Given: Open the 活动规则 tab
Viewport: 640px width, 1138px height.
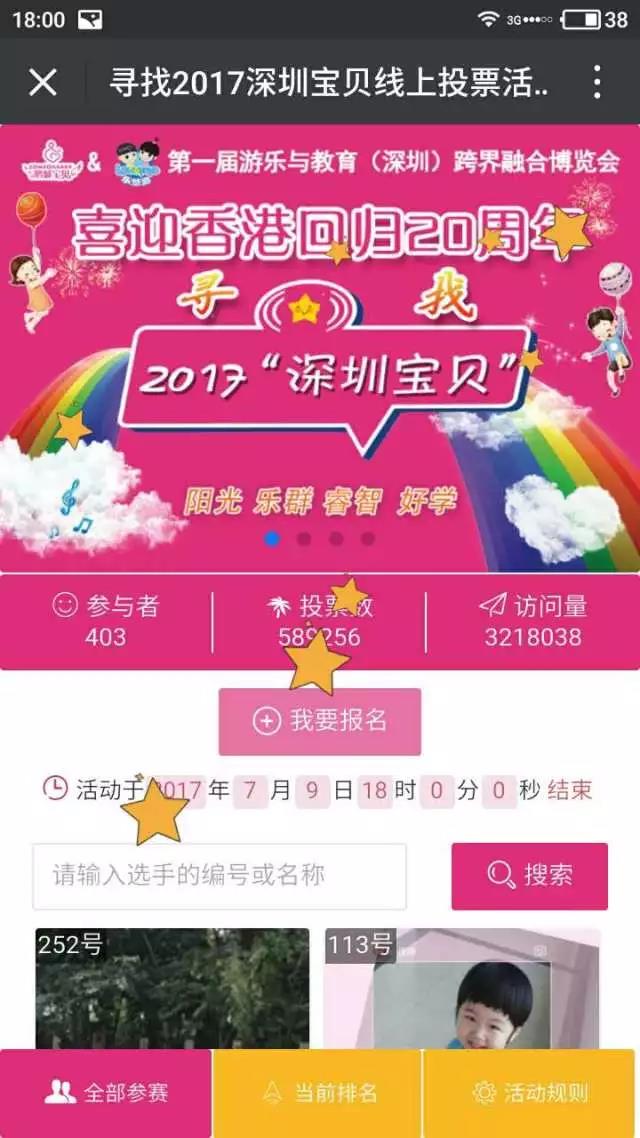Looking at the screenshot, I should click(x=530, y=1093).
